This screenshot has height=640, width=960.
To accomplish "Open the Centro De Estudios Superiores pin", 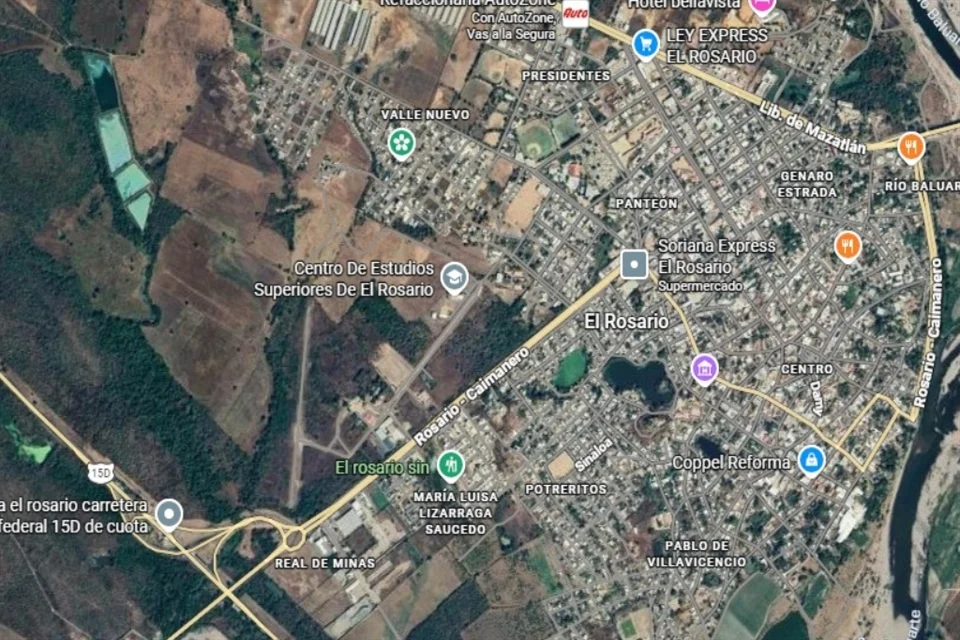I will pos(454,277).
